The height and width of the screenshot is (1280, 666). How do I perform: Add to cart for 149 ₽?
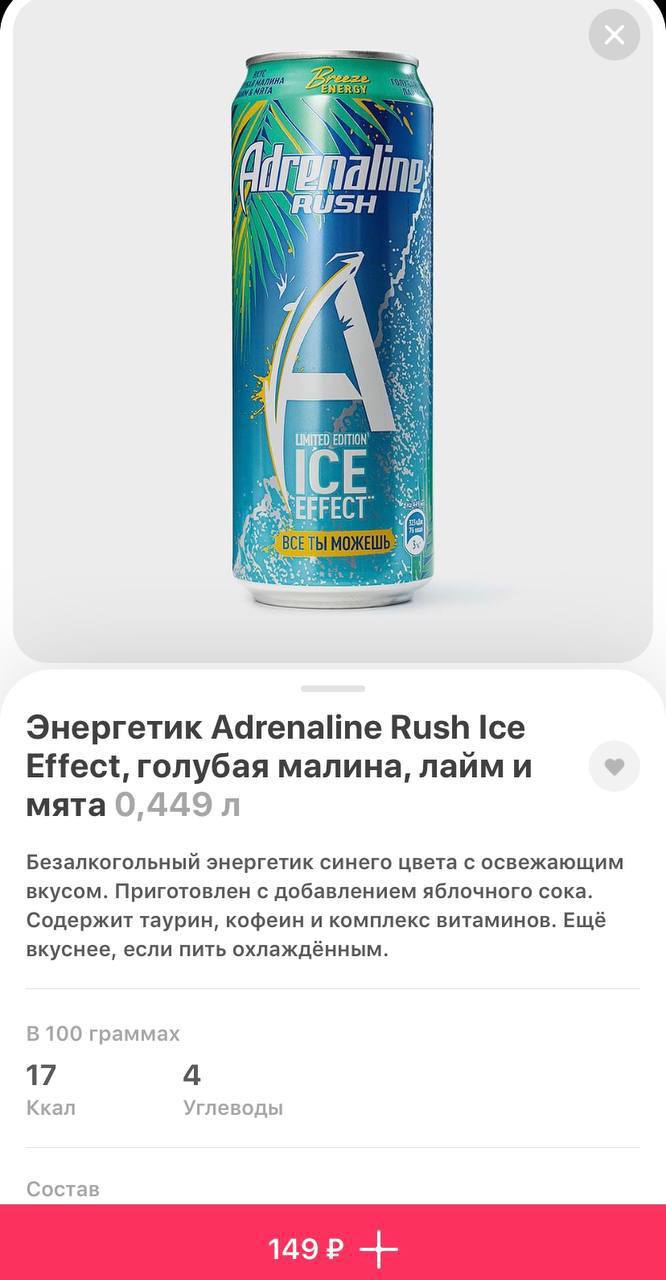(333, 1248)
